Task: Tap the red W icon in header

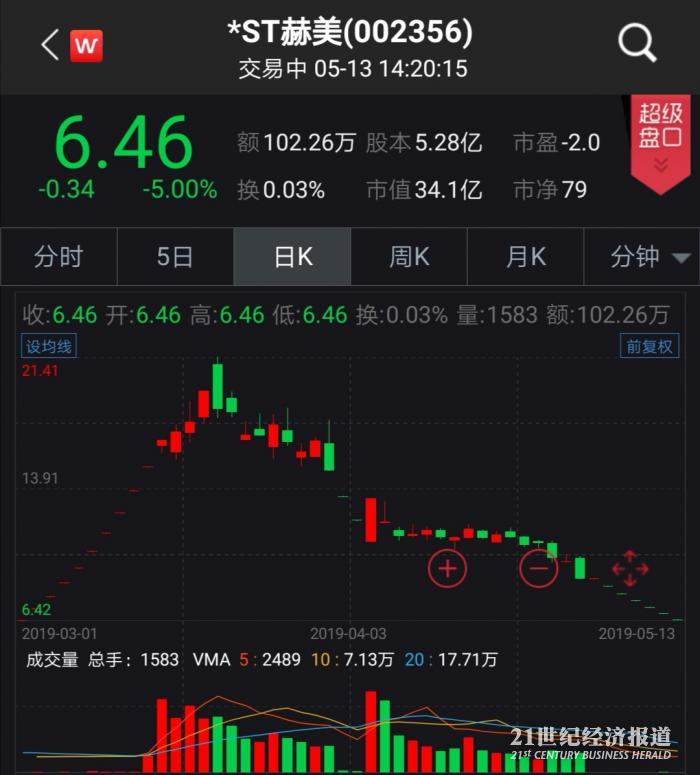Action: [x=87, y=46]
